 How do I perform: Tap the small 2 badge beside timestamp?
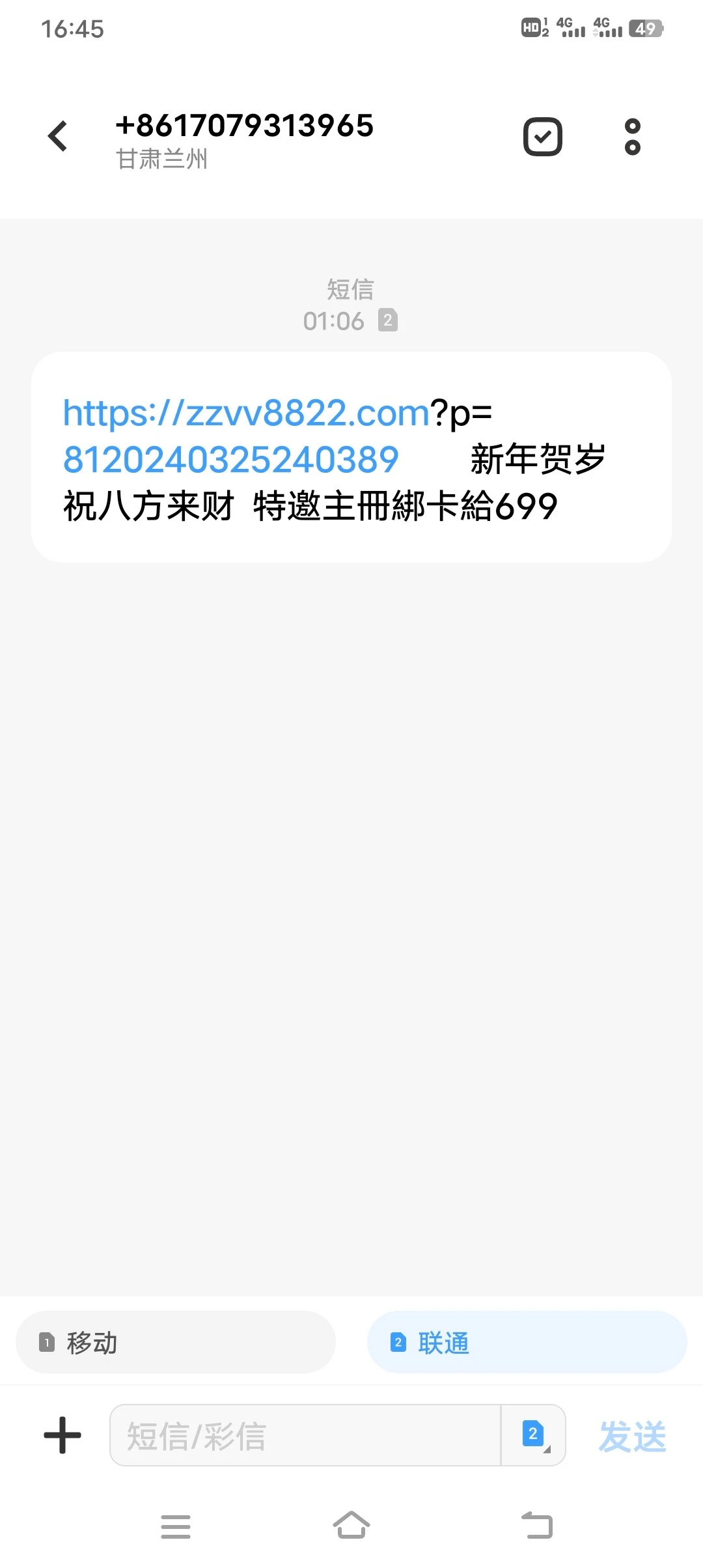tap(388, 320)
